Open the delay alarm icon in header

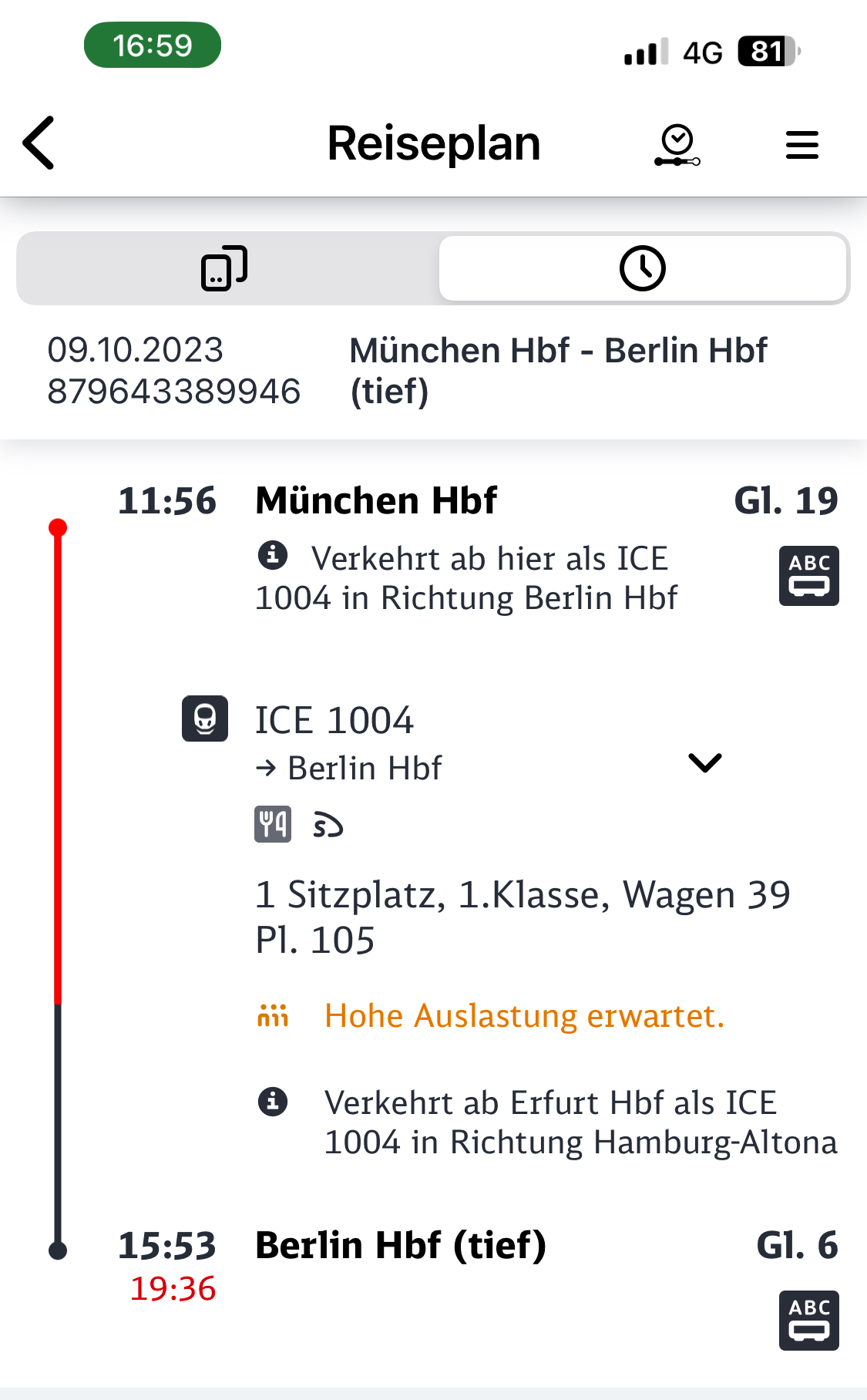pyautogui.click(x=677, y=145)
